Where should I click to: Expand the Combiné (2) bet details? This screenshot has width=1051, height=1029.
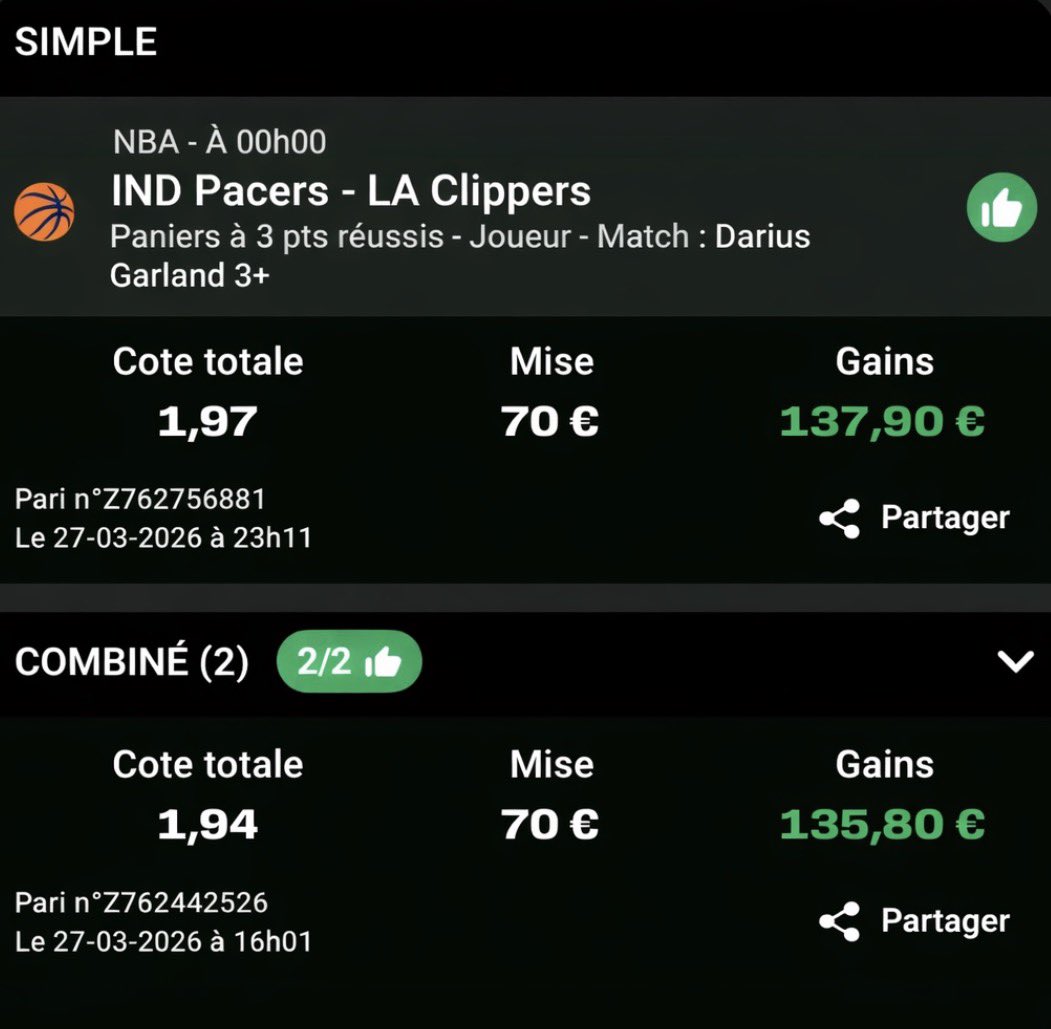1015,661
